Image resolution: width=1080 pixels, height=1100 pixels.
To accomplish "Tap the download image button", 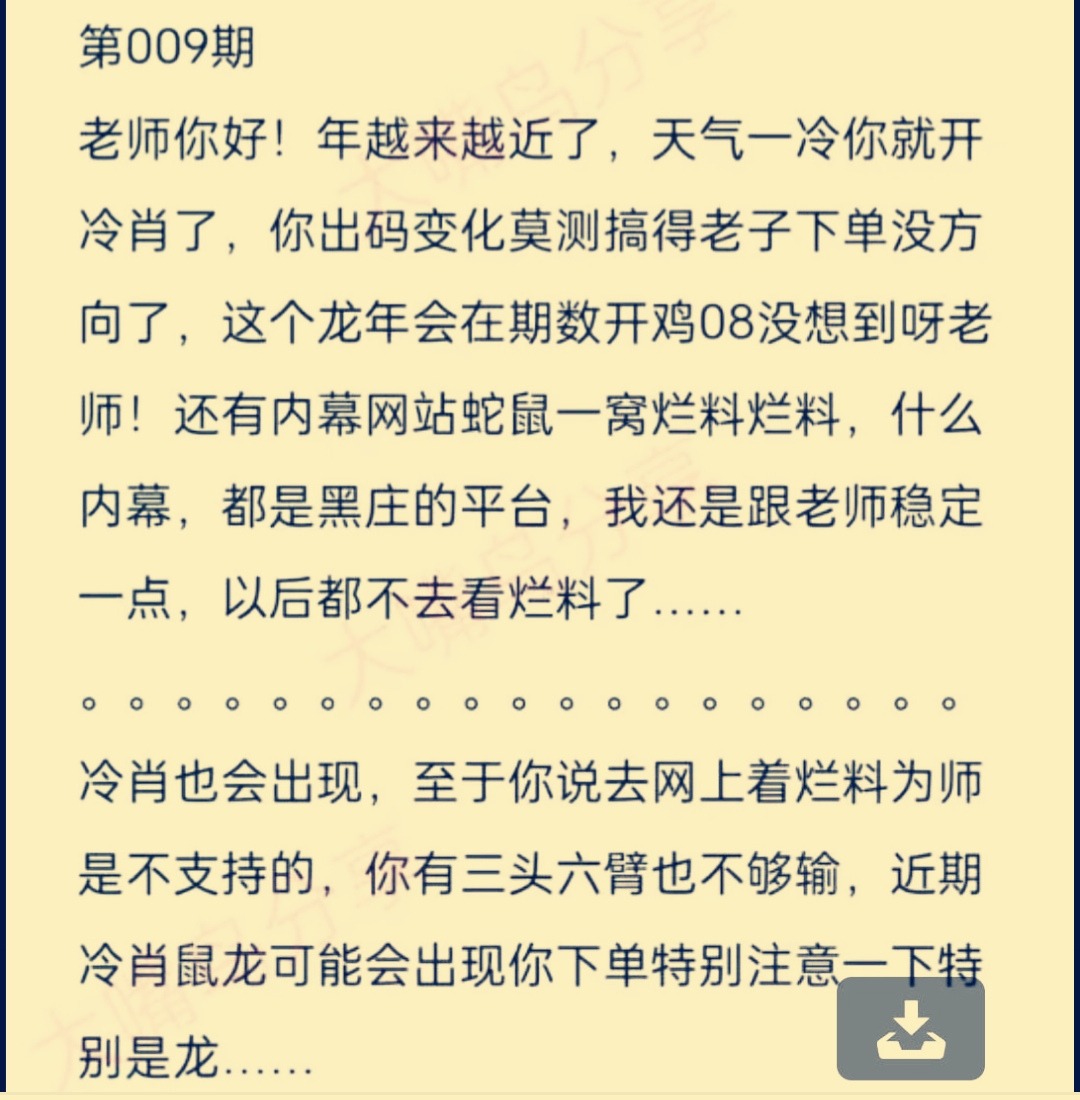I will [x=910, y=1029].
